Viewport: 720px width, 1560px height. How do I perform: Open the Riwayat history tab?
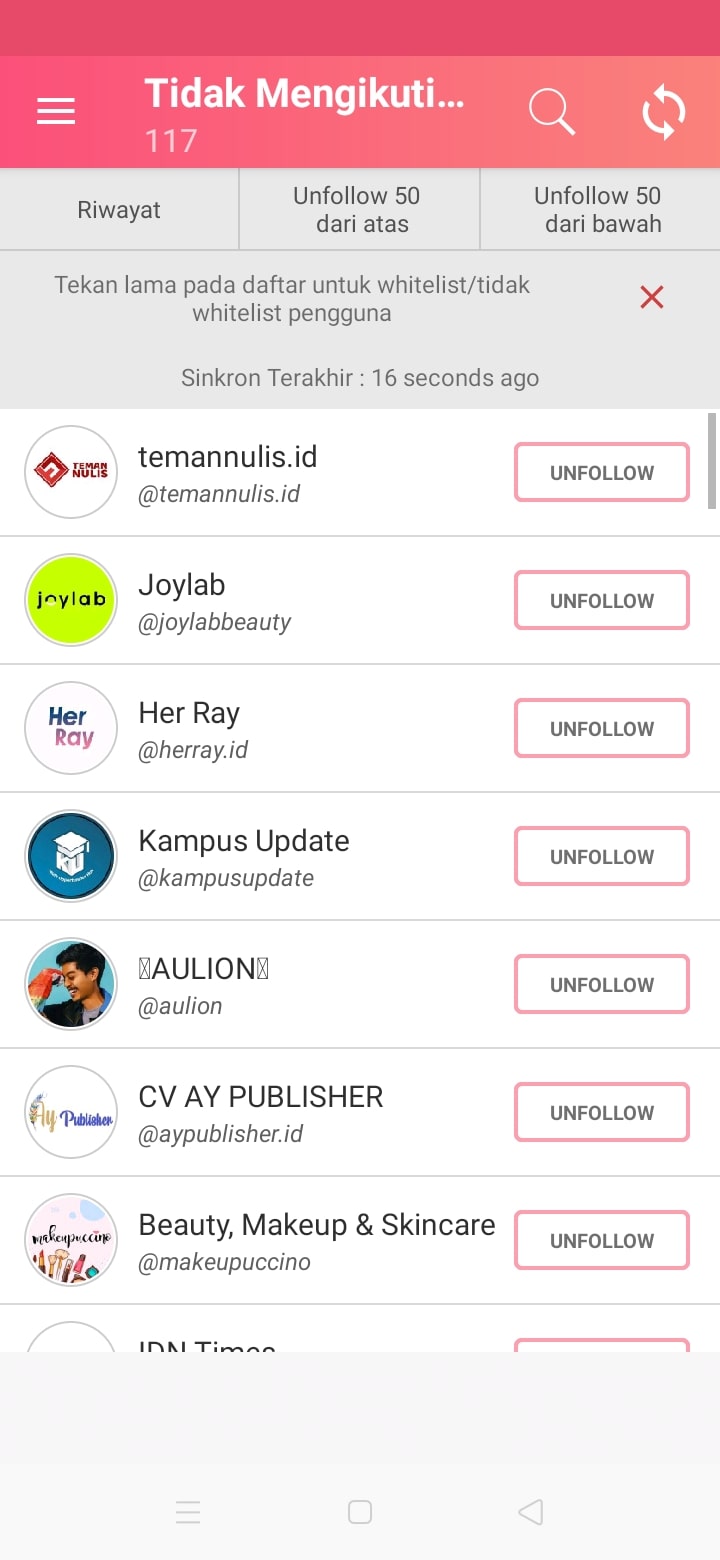click(x=119, y=210)
